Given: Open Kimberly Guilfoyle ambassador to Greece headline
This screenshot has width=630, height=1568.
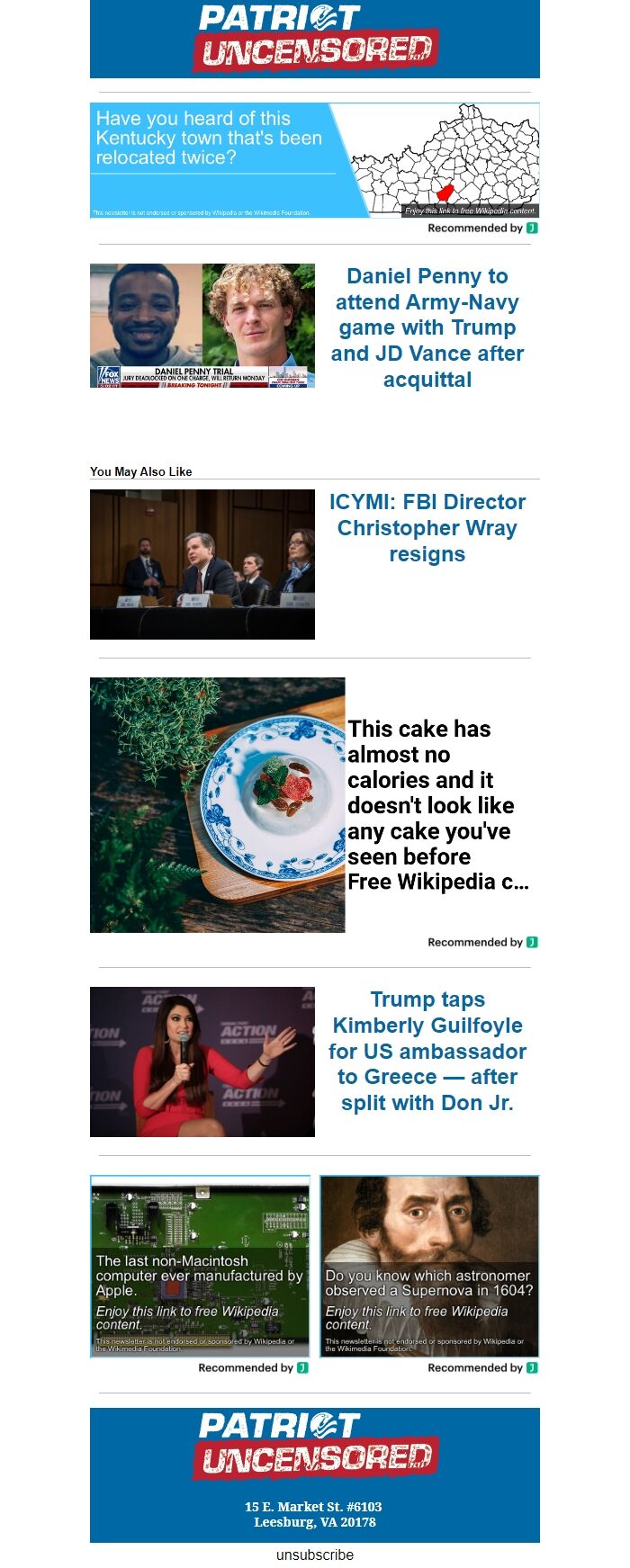Looking at the screenshot, I should click(x=427, y=1050).
